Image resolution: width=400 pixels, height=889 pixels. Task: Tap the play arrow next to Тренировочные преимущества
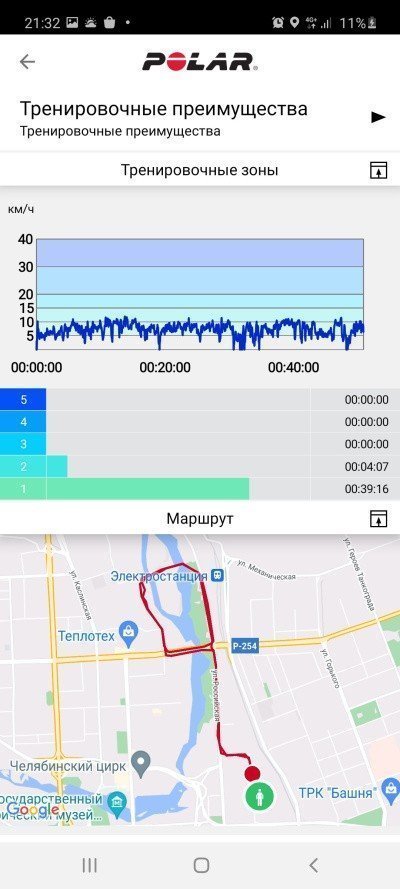click(378, 117)
